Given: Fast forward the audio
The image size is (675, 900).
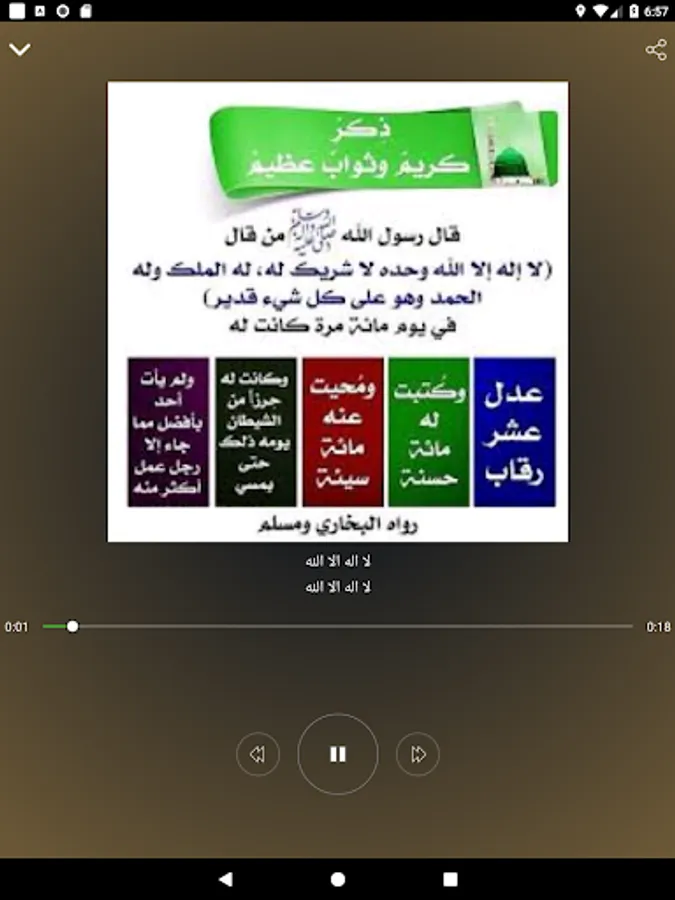Looking at the screenshot, I should (x=418, y=754).
